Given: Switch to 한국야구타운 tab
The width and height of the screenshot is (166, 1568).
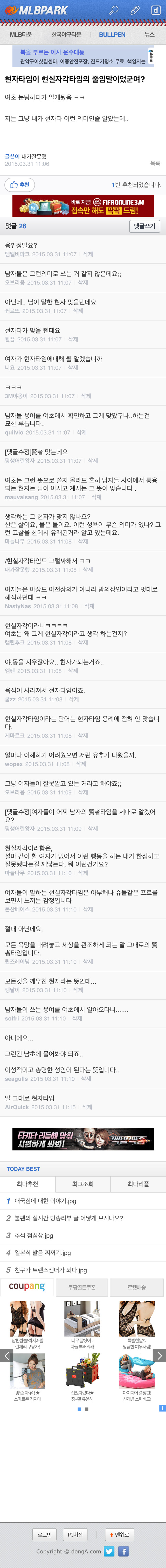Looking at the screenshot, I should tap(66, 35).
